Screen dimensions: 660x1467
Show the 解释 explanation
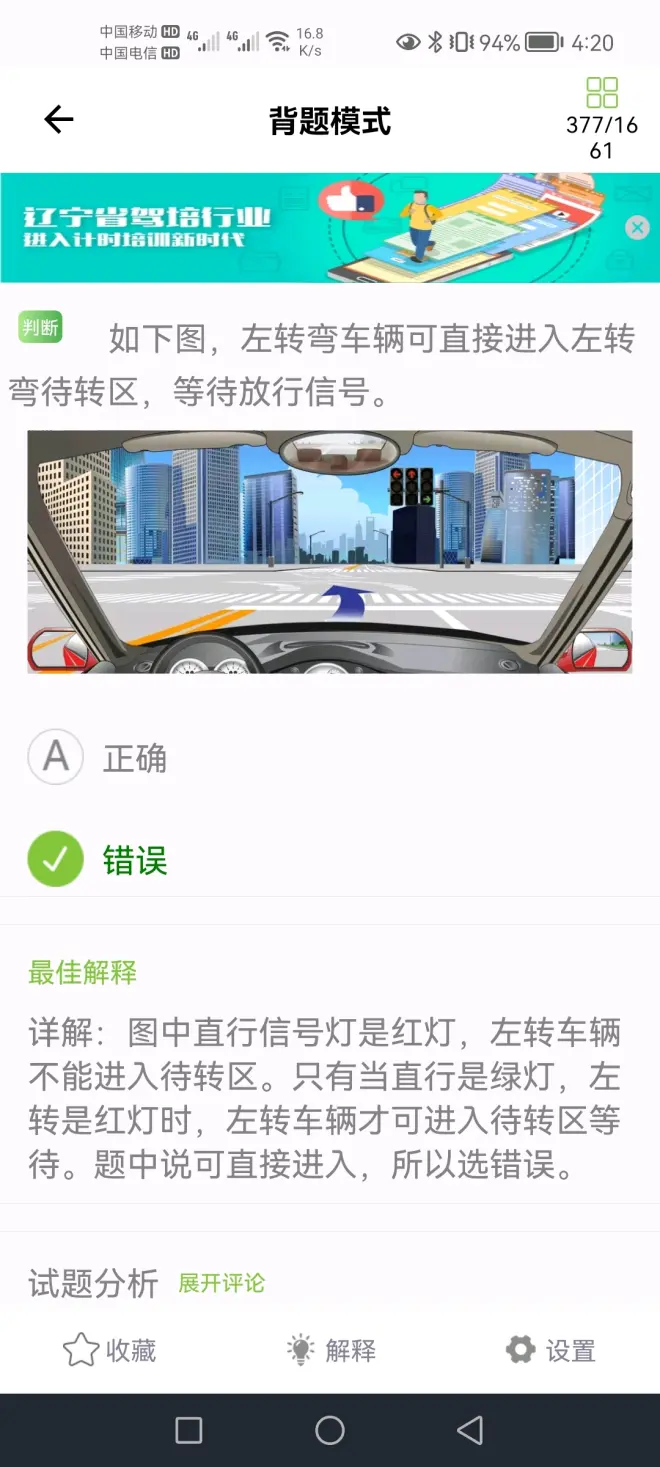[331, 1351]
